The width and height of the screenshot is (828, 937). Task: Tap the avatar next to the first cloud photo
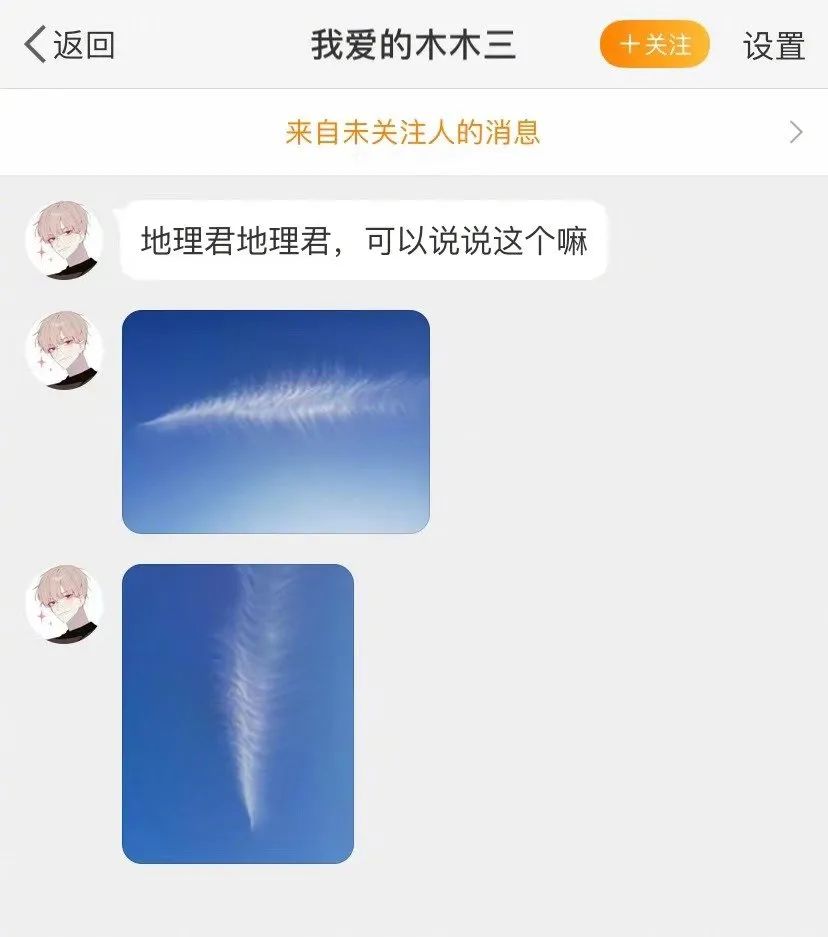pyautogui.click(x=67, y=352)
